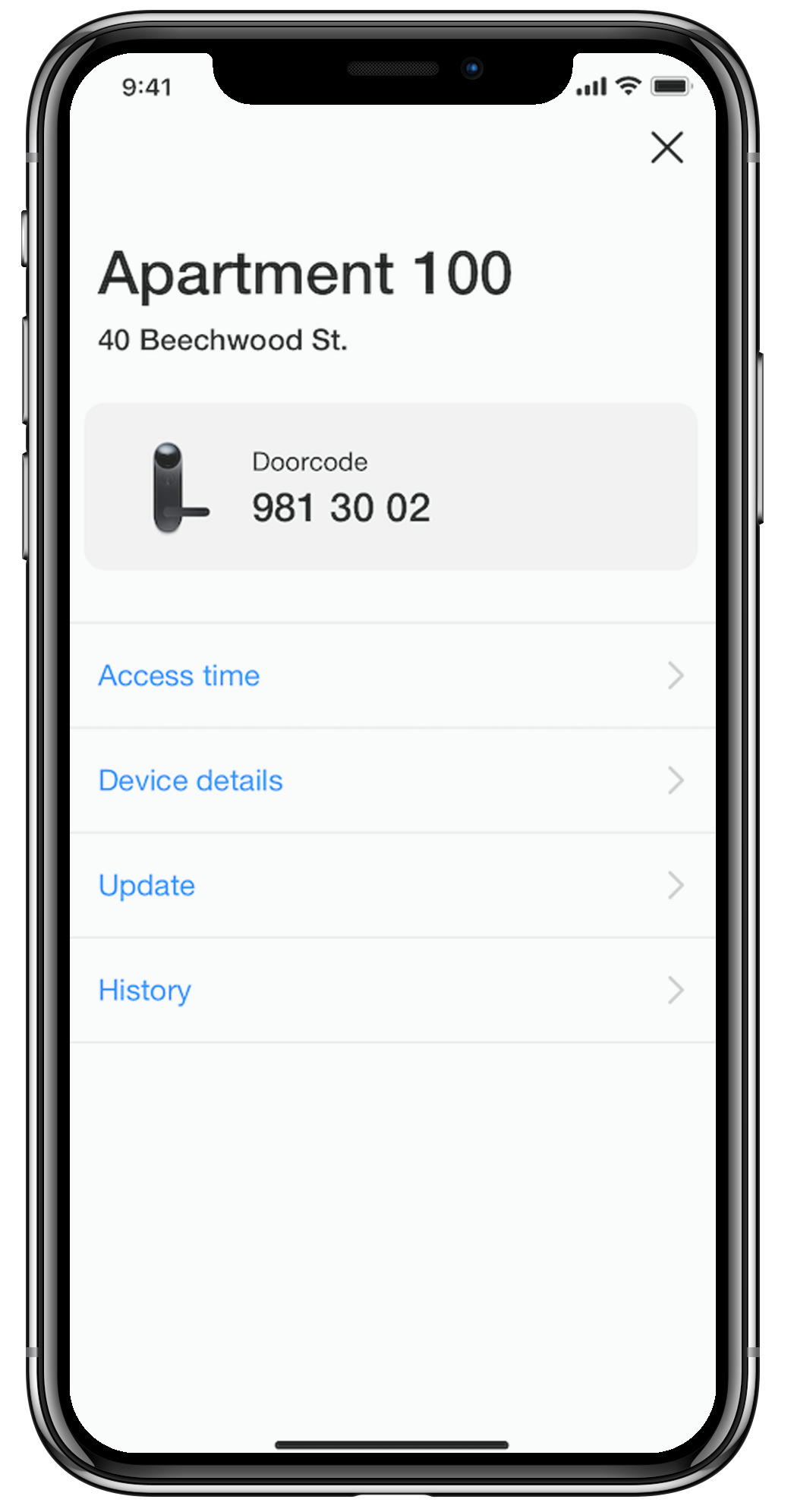Close the Apartment 100 screen
This screenshot has width=794, height=1512.
coord(666,147)
